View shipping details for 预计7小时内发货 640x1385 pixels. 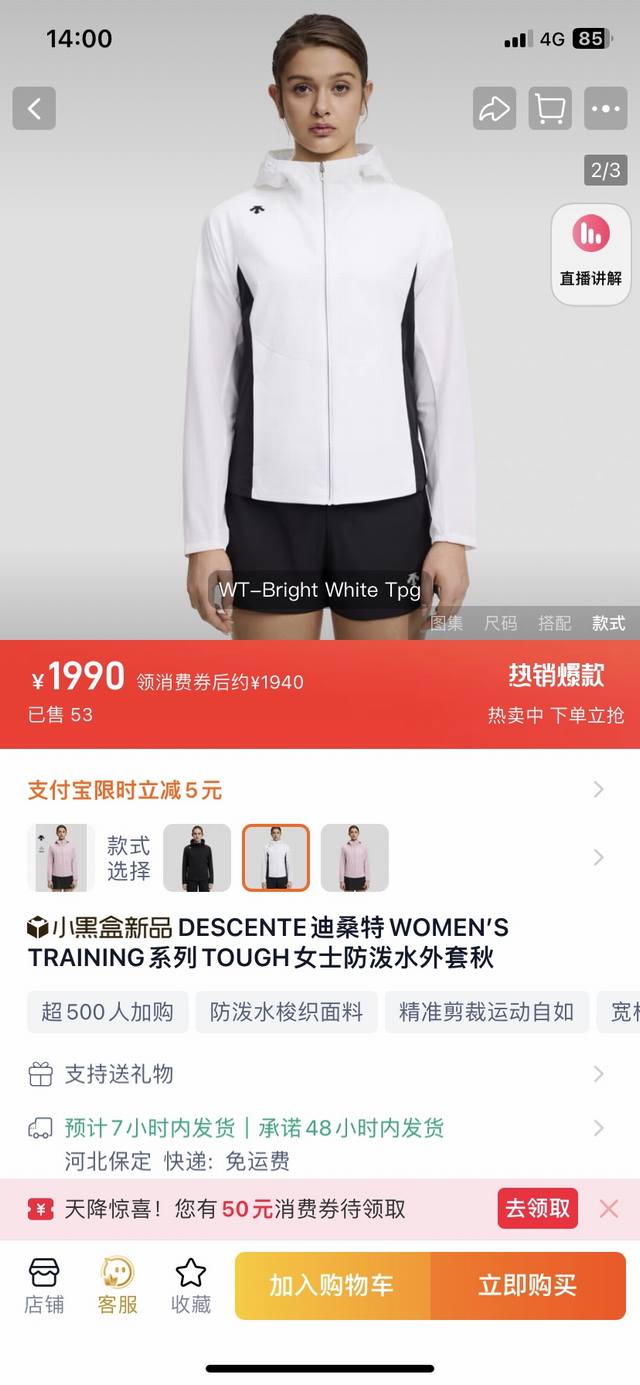tap(320, 1128)
